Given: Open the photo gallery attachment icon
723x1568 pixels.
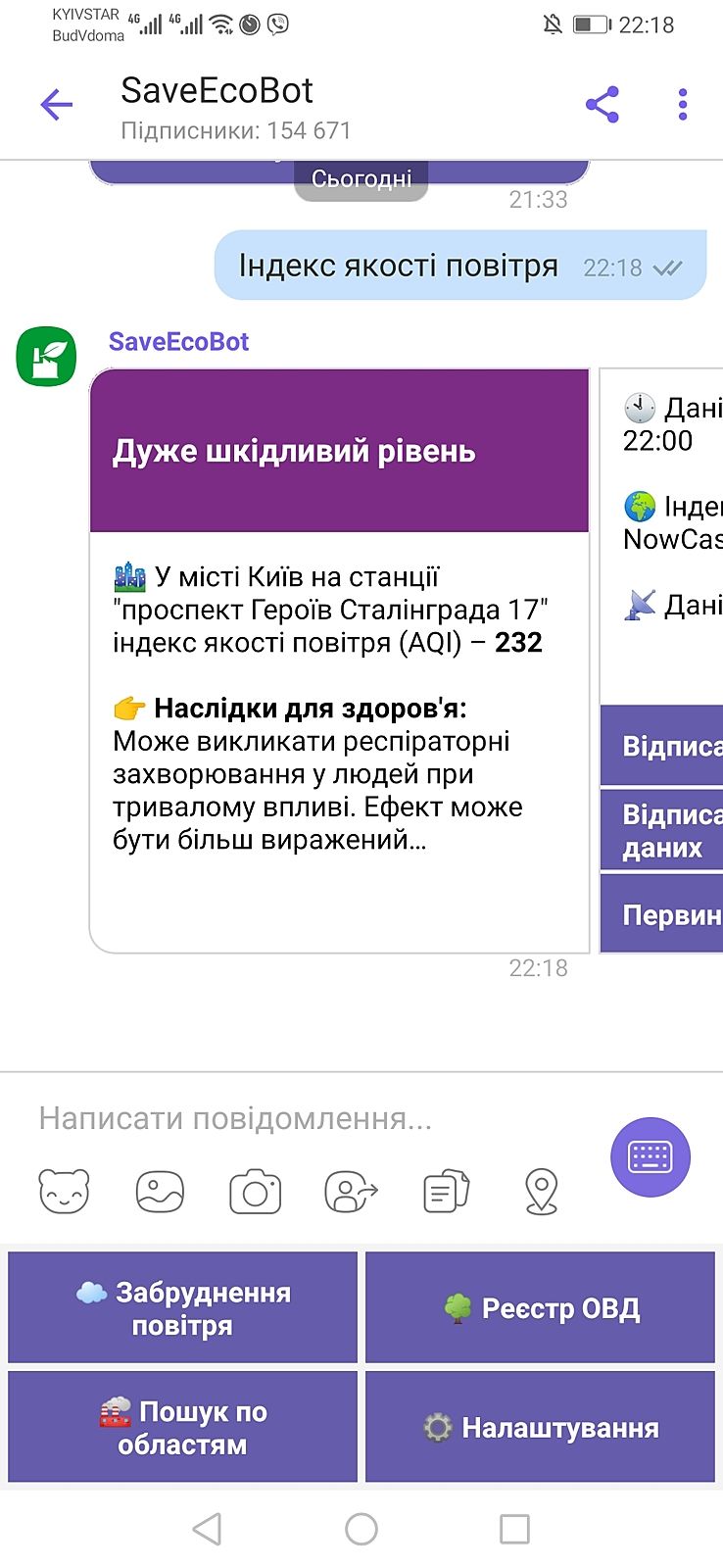Looking at the screenshot, I should coord(160,1192).
